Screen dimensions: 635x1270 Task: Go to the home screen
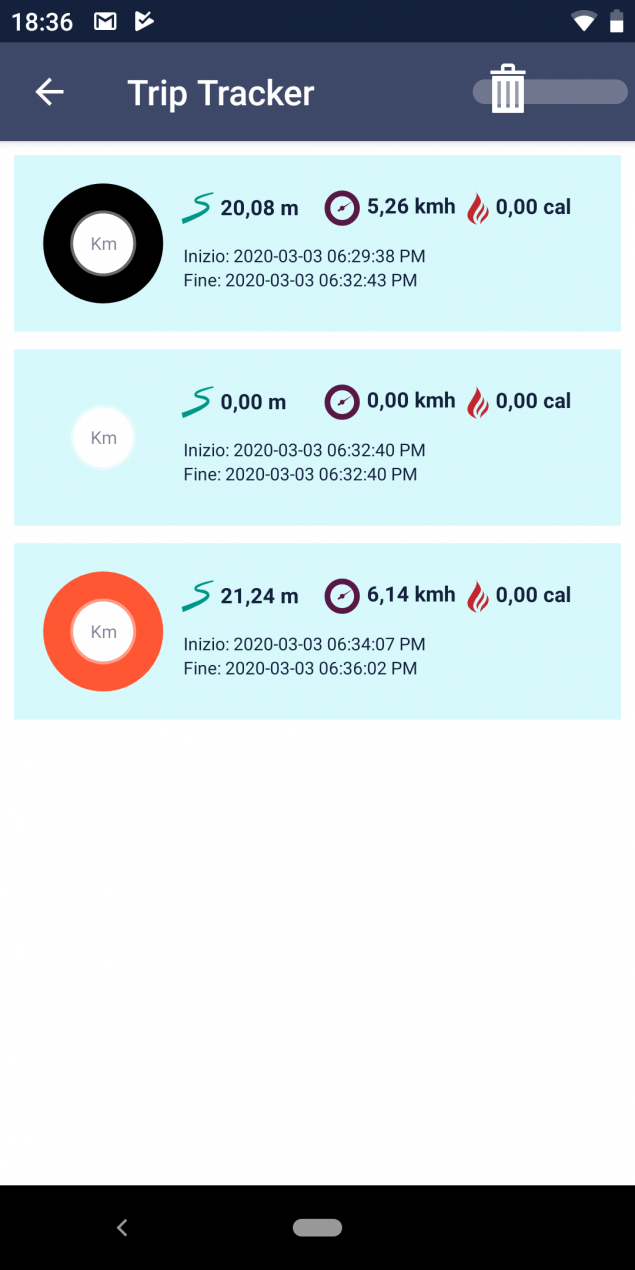[x=317, y=1227]
